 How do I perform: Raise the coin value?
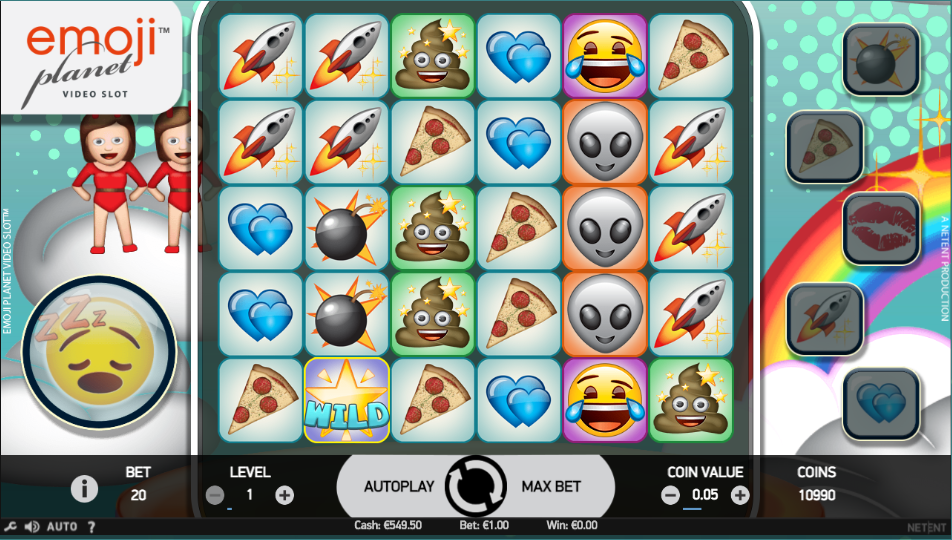coord(740,495)
